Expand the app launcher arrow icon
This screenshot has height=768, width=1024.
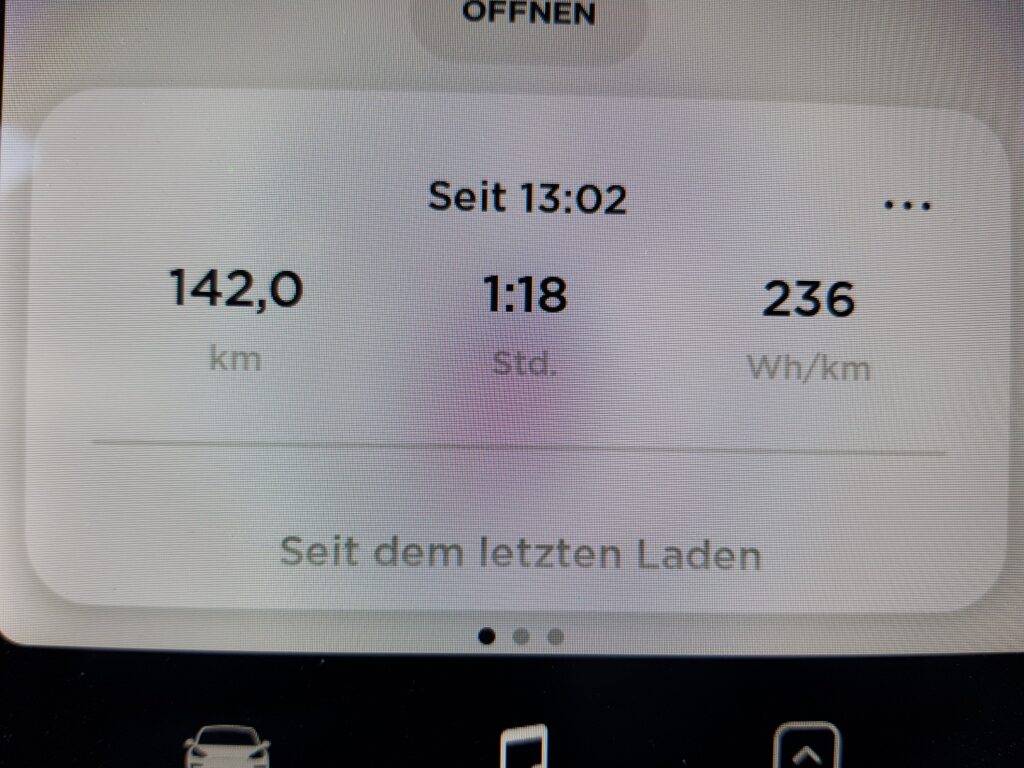tap(806, 746)
